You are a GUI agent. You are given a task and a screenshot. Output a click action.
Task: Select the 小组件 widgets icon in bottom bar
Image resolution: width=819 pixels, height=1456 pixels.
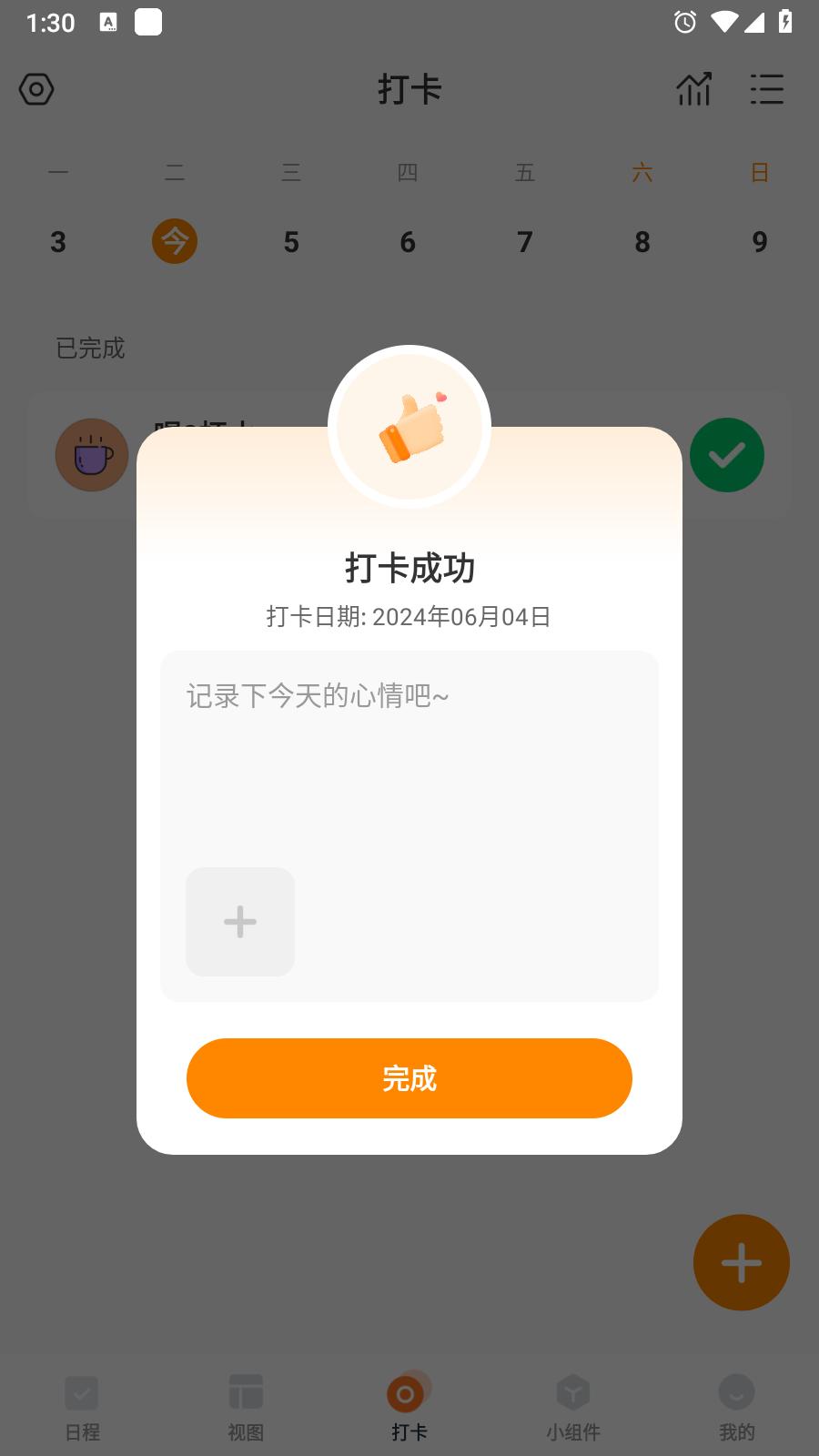coord(572,1404)
